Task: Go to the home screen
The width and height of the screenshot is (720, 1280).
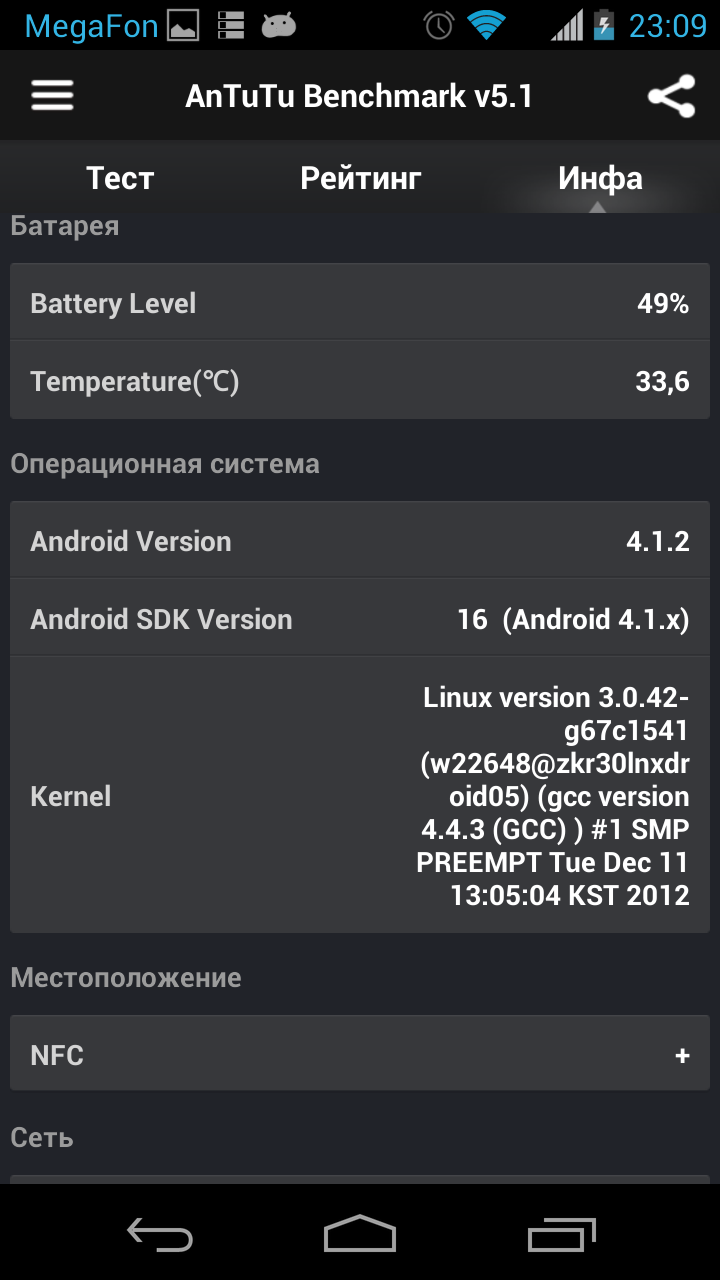Action: pyautogui.click(x=360, y=1234)
